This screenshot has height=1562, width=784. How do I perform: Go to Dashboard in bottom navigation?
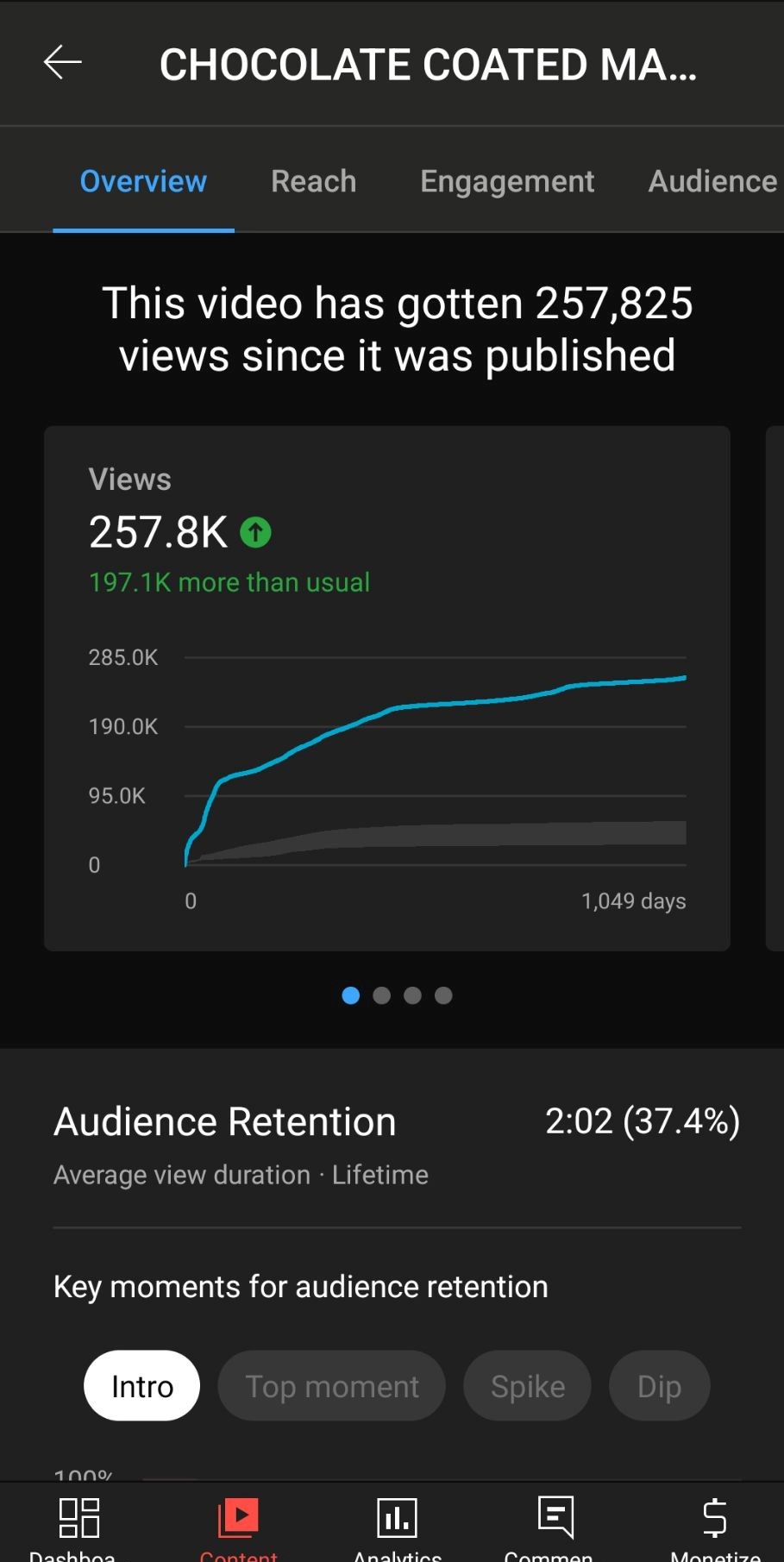78,1527
